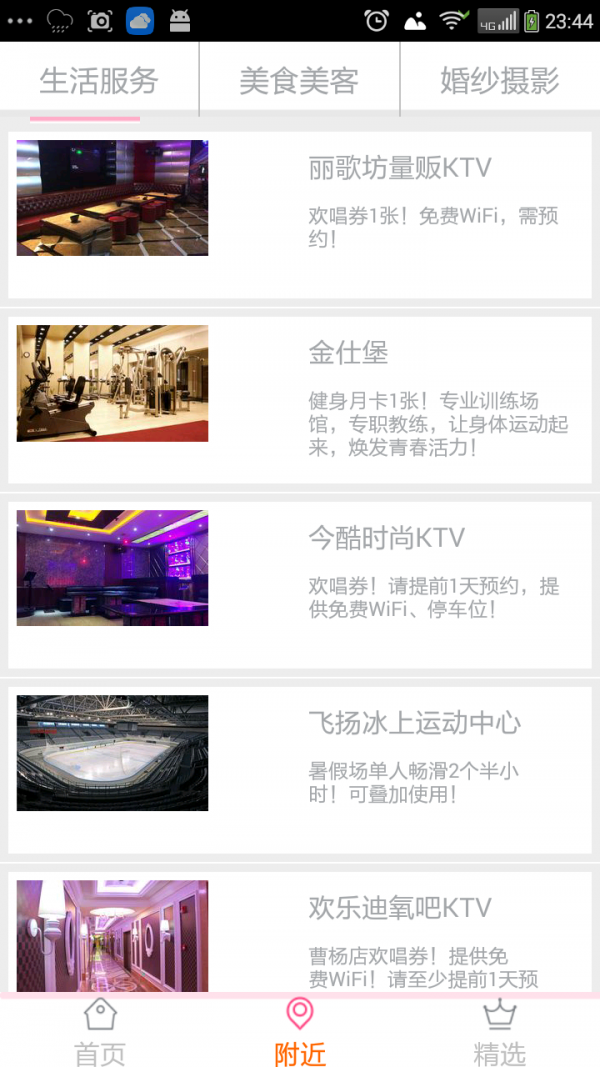The height and width of the screenshot is (1067, 600).
Task: Switch to the 生活服务 tab
Action: coord(99,81)
